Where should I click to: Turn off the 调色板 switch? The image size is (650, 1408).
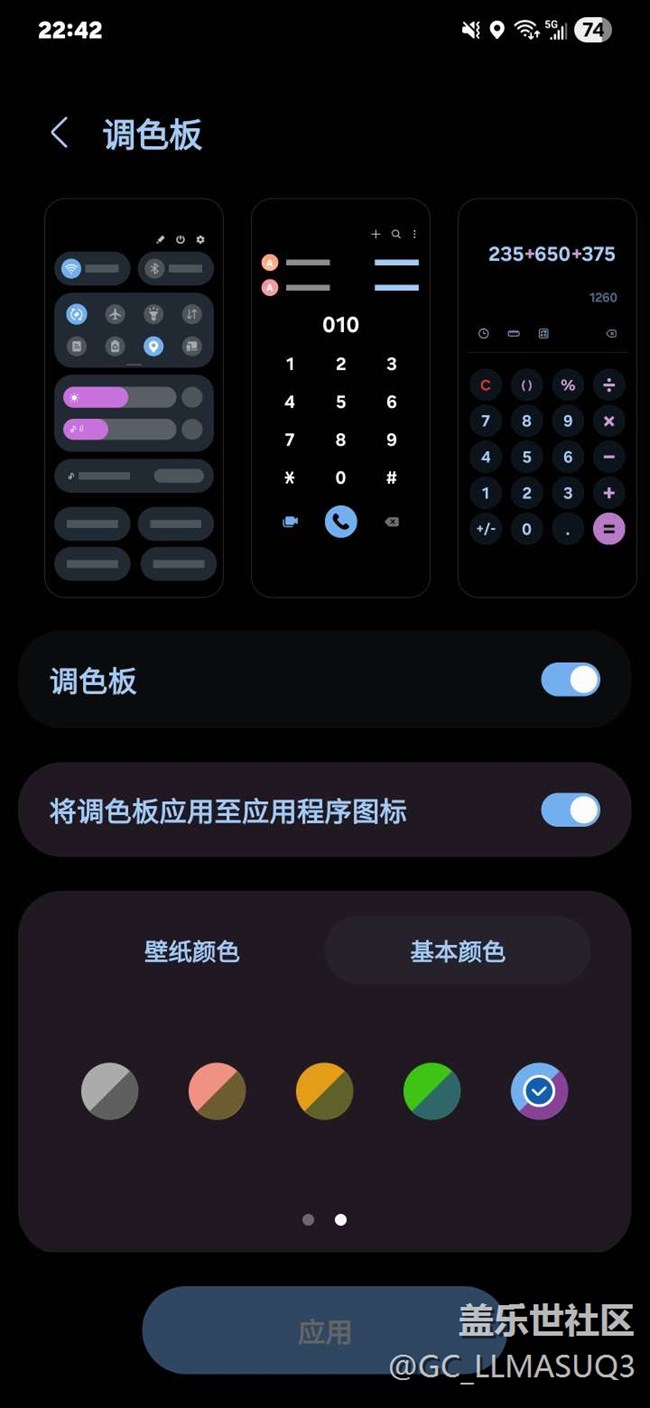pos(570,680)
